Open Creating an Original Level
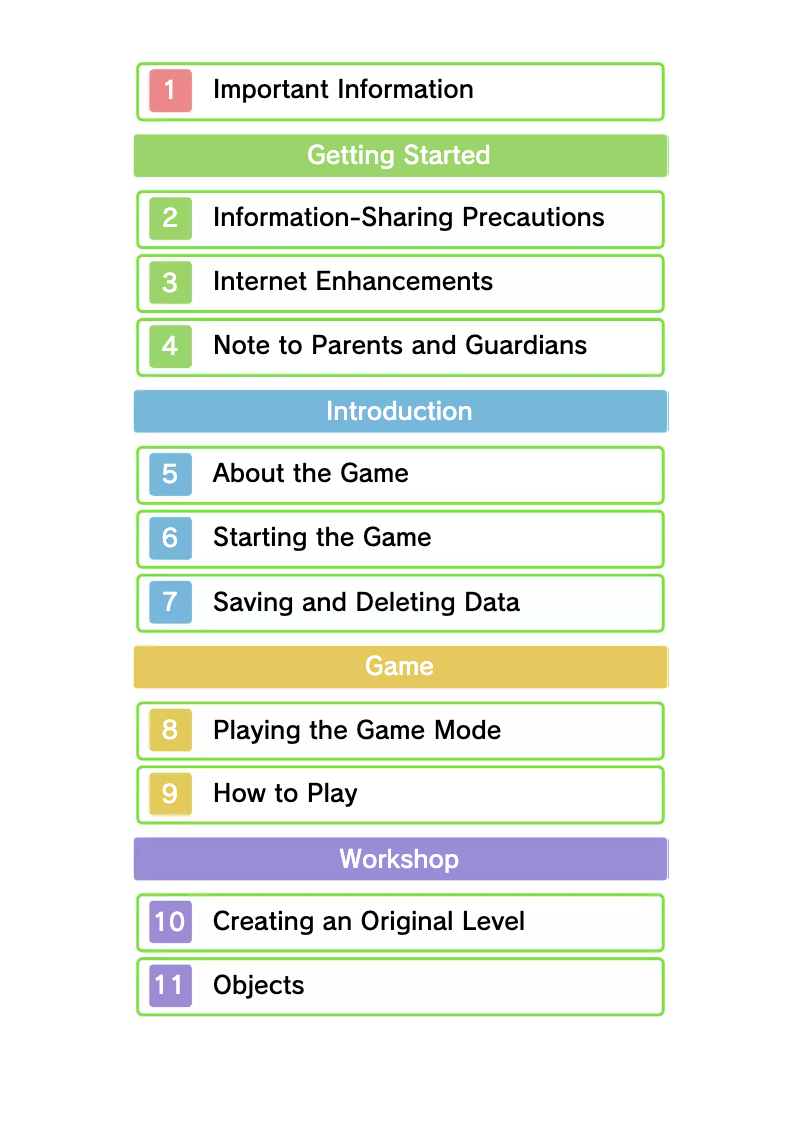 tap(400, 922)
